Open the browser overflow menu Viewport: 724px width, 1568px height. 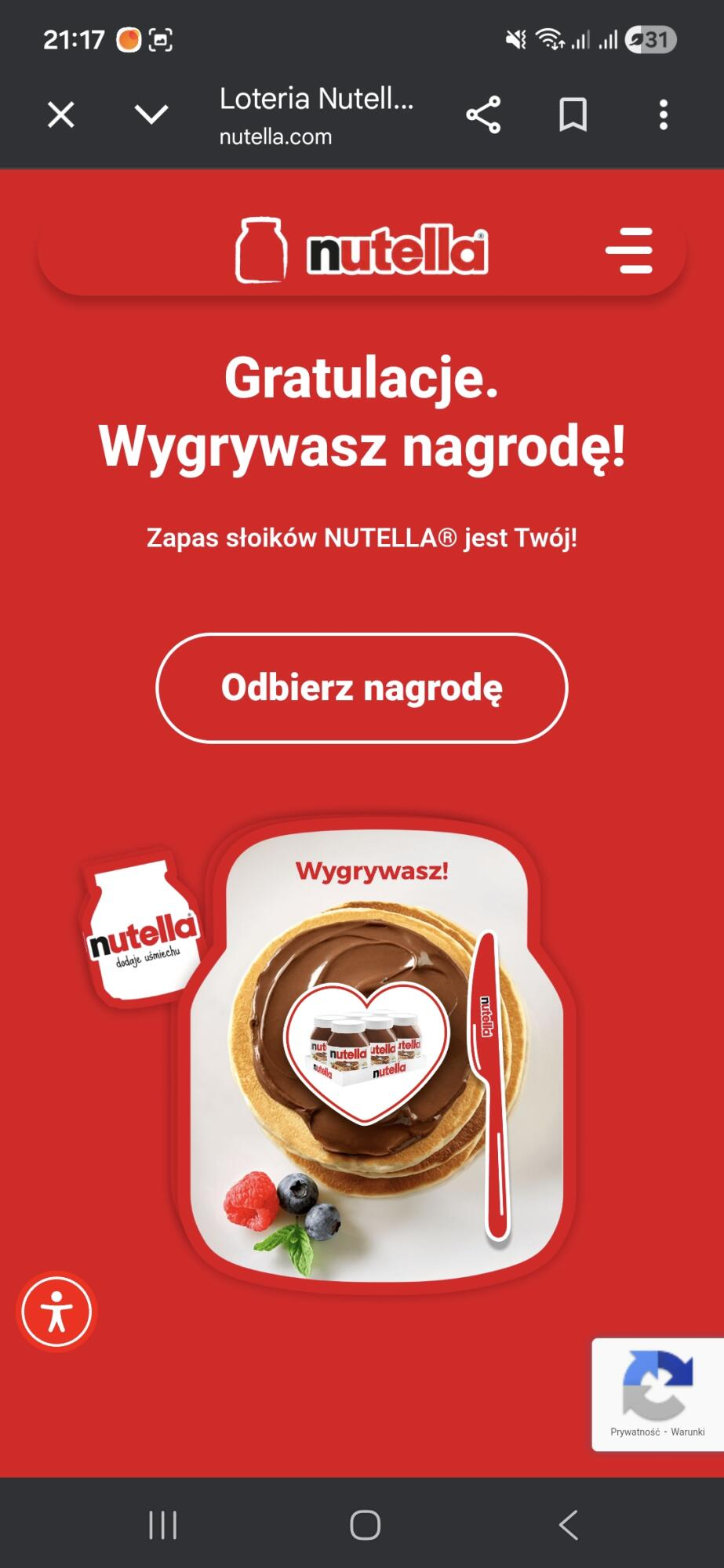(664, 115)
